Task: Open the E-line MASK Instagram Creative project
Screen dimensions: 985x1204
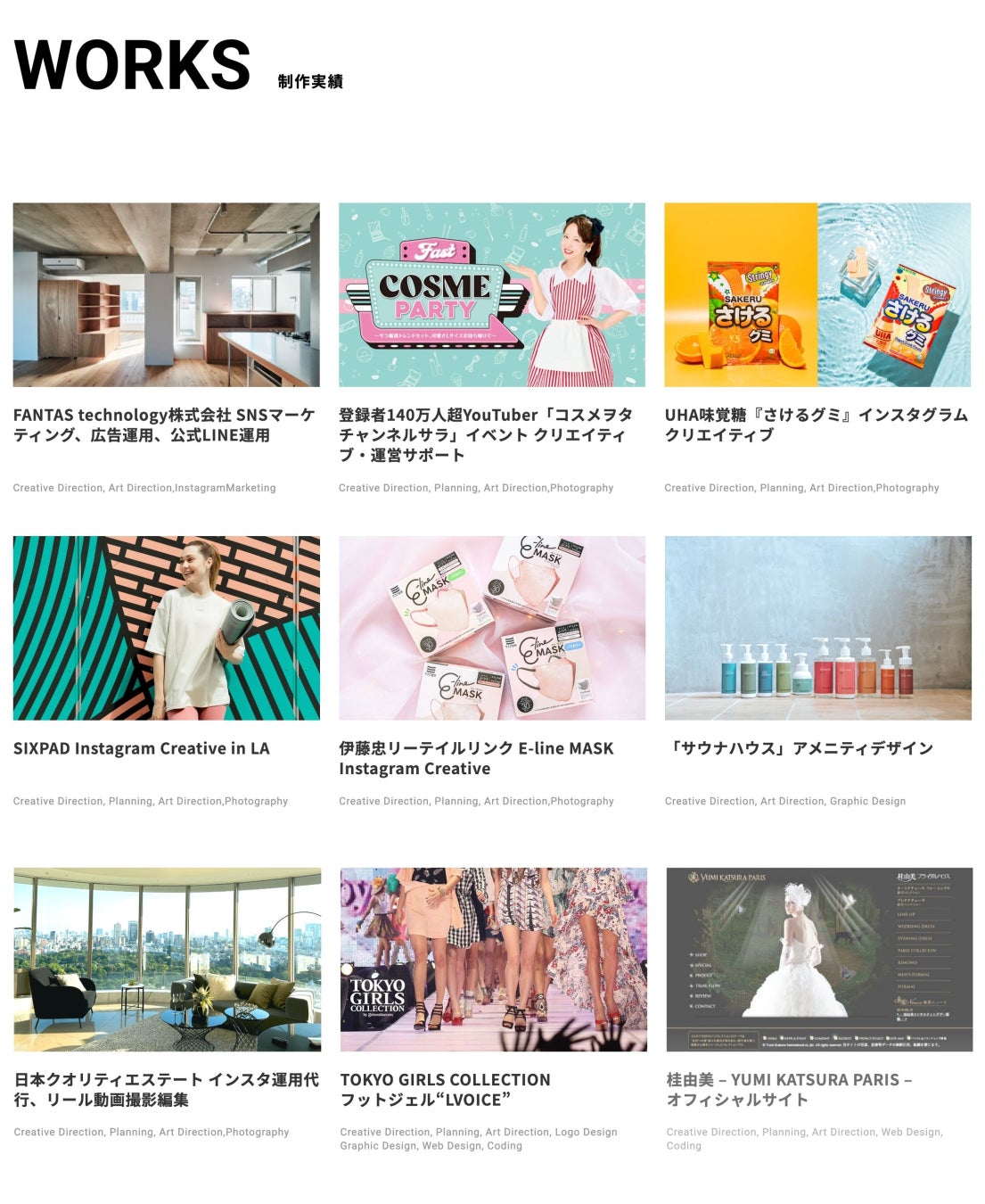Action: pyautogui.click(x=491, y=628)
